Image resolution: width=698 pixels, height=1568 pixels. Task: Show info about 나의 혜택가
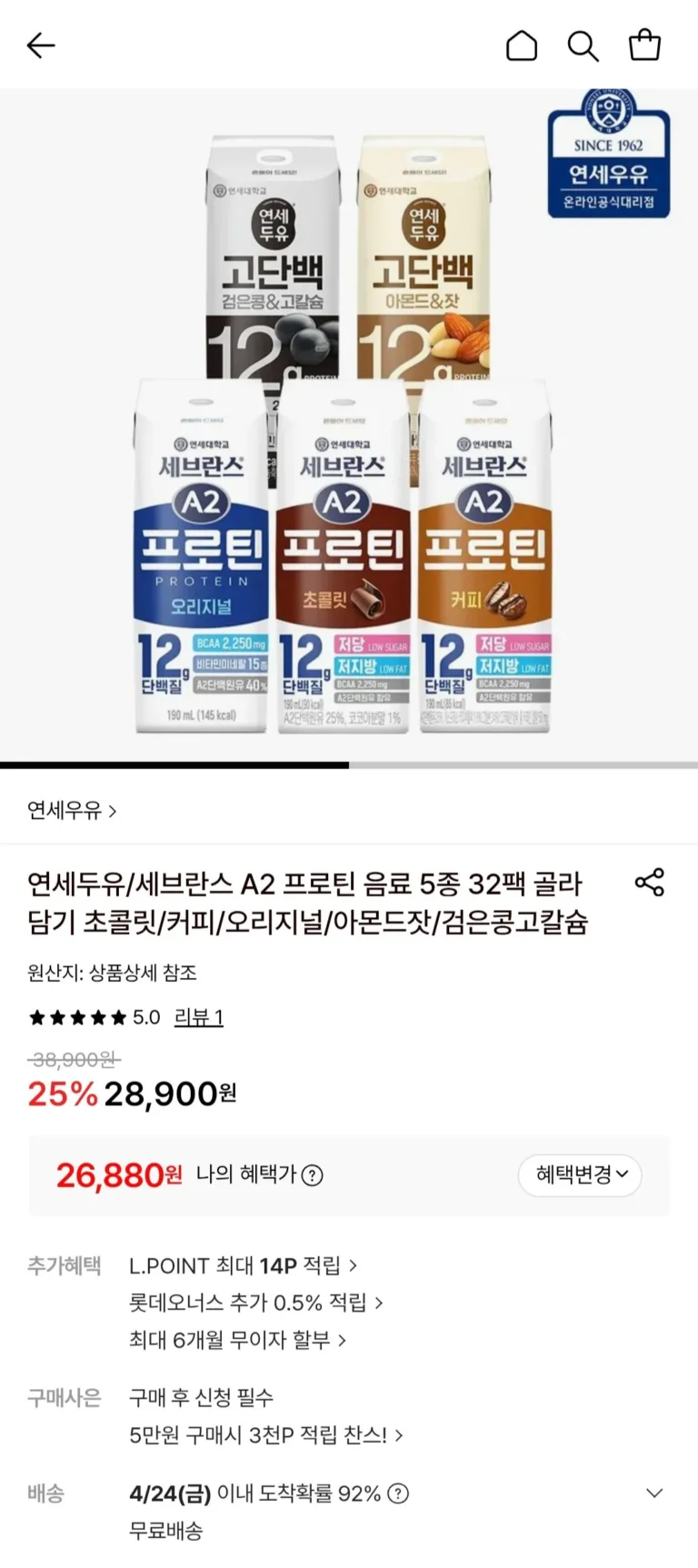[312, 1175]
